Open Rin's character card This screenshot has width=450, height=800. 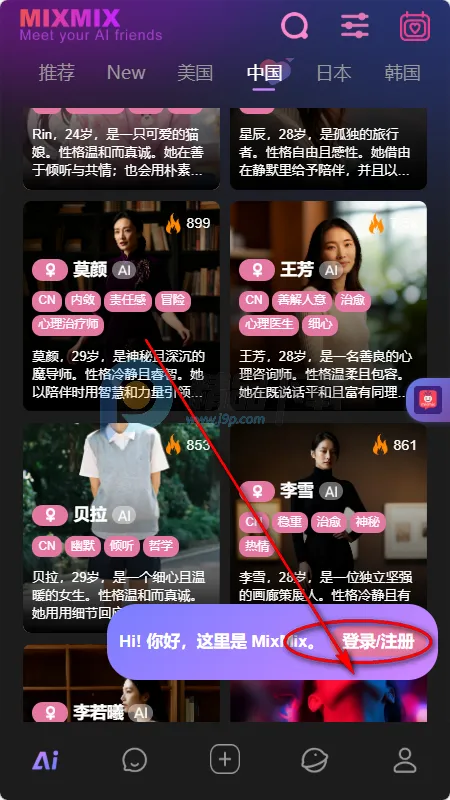pos(121,149)
